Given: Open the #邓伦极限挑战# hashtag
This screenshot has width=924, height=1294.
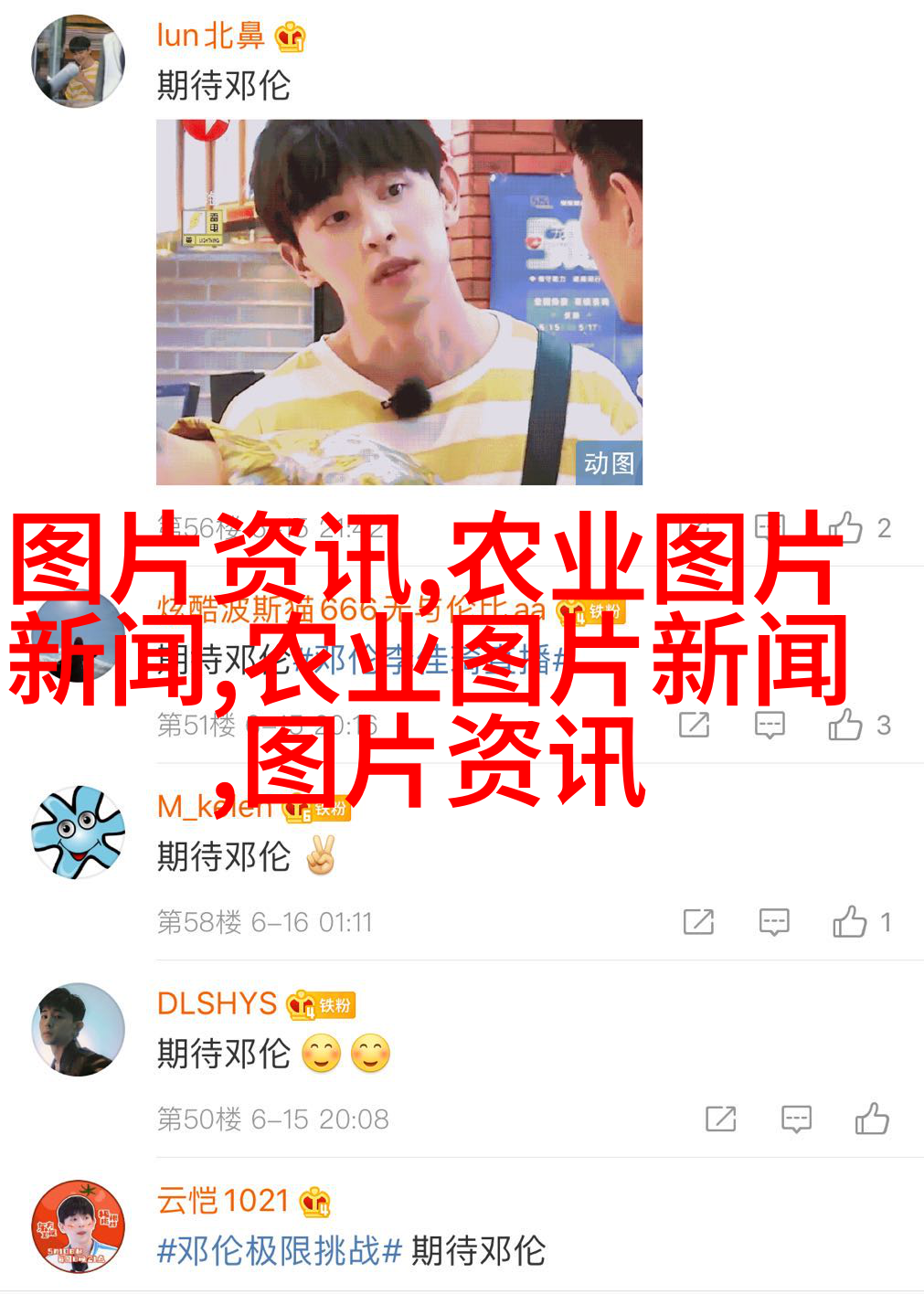Looking at the screenshot, I should 279,1251.
